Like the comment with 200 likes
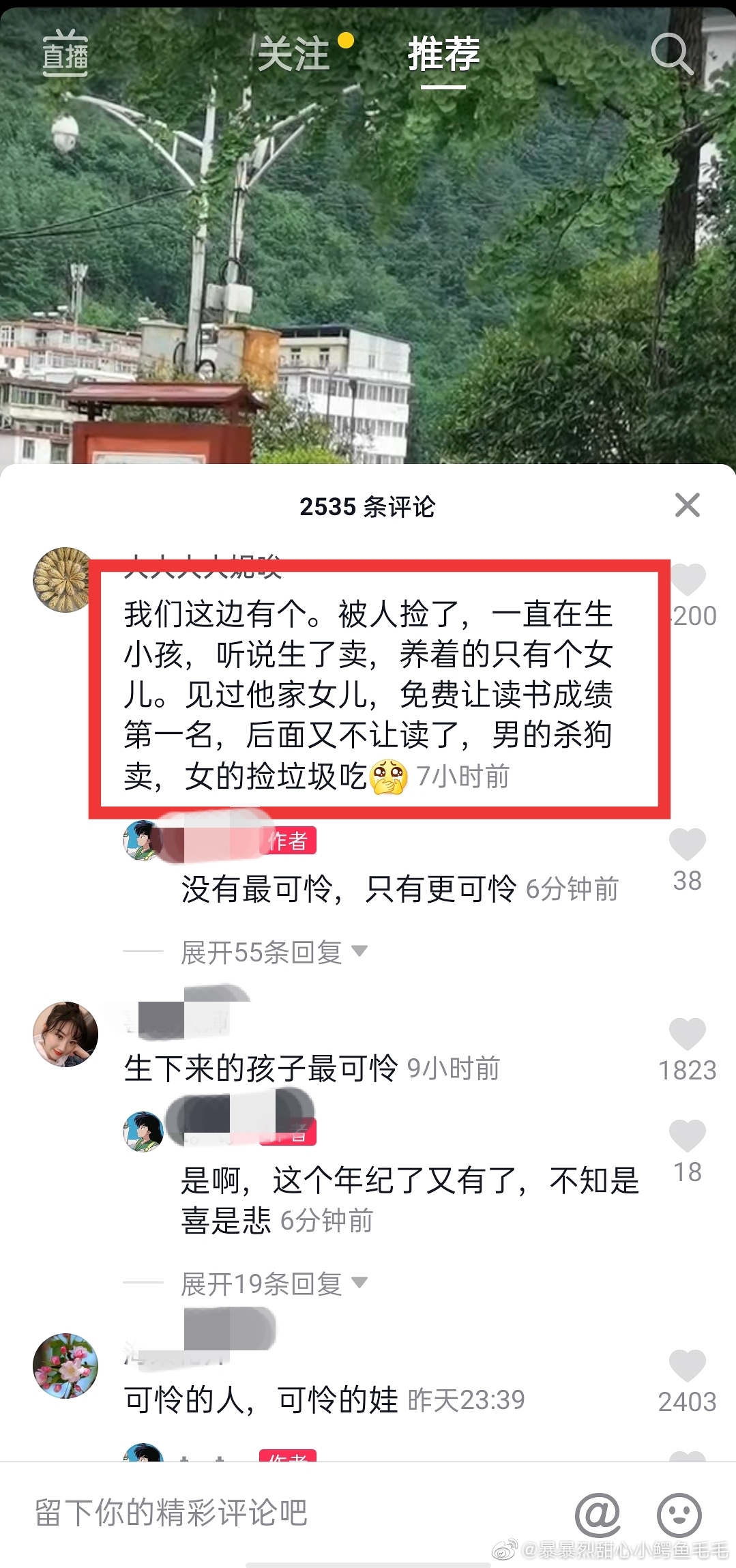 pos(688,580)
